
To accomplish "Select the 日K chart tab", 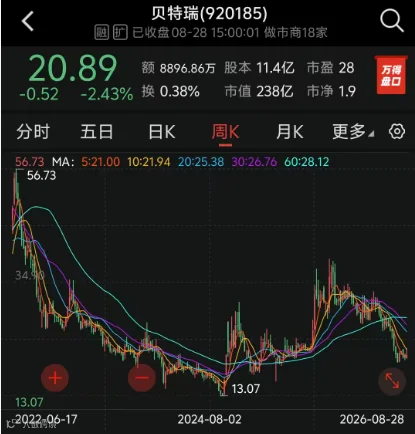I will tap(162, 132).
